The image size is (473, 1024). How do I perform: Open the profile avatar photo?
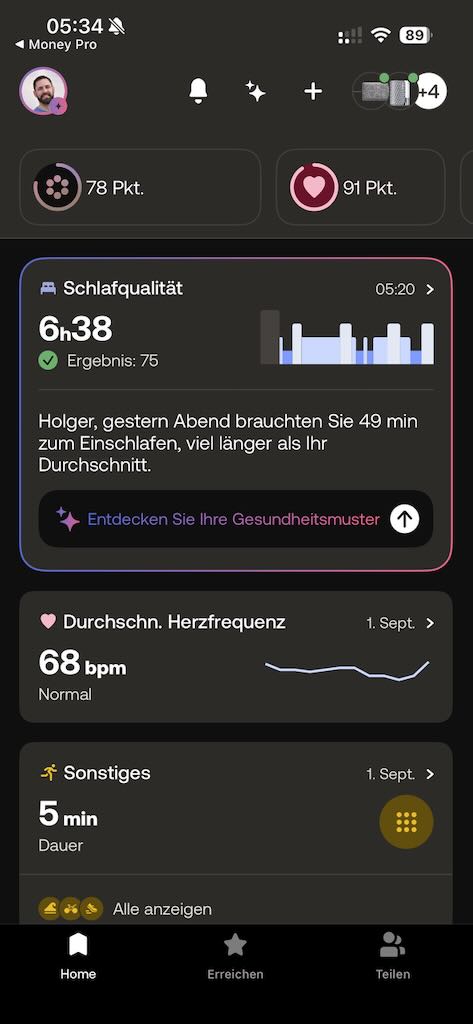[x=43, y=91]
